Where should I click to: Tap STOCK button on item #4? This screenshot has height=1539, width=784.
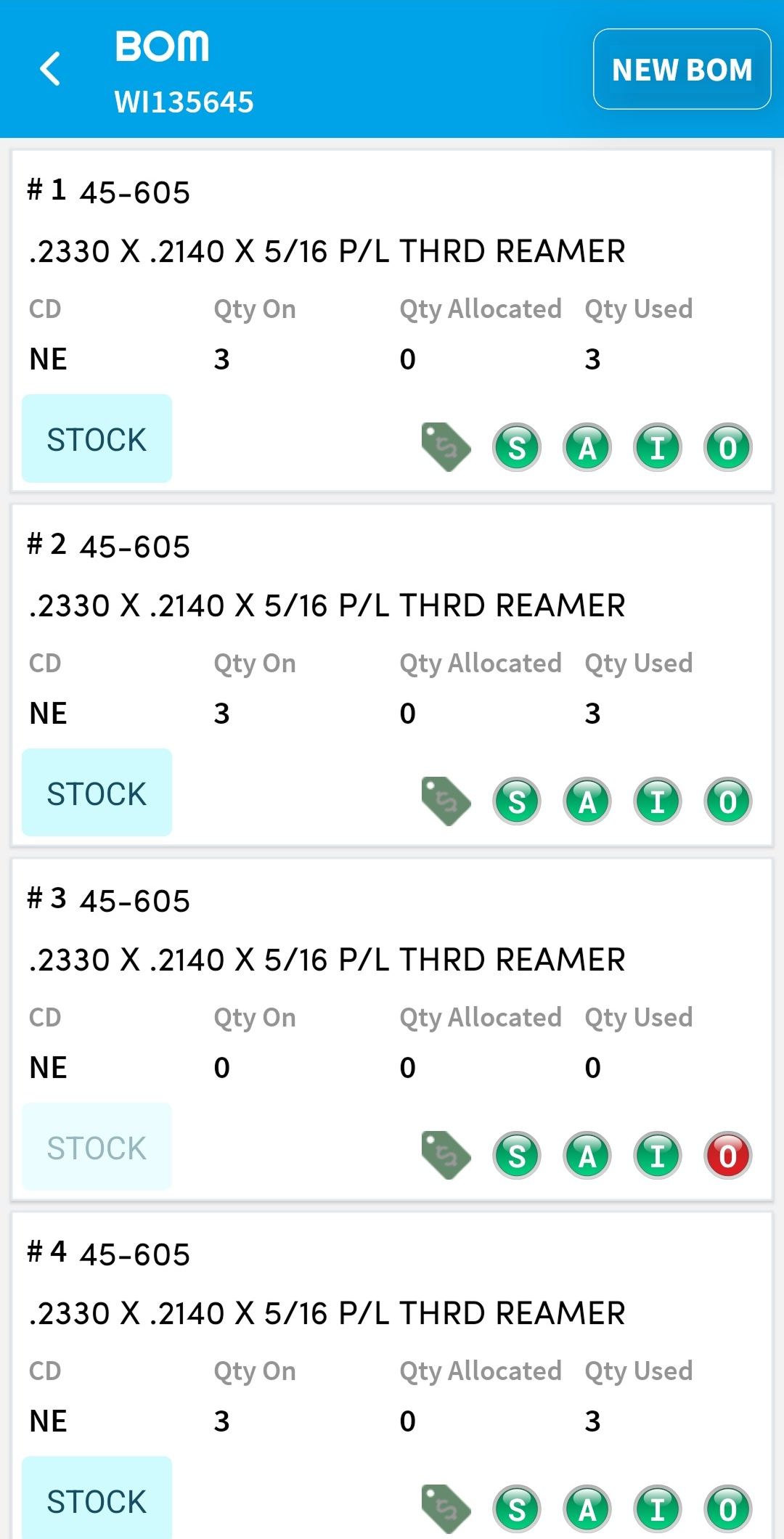pos(97,1500)
